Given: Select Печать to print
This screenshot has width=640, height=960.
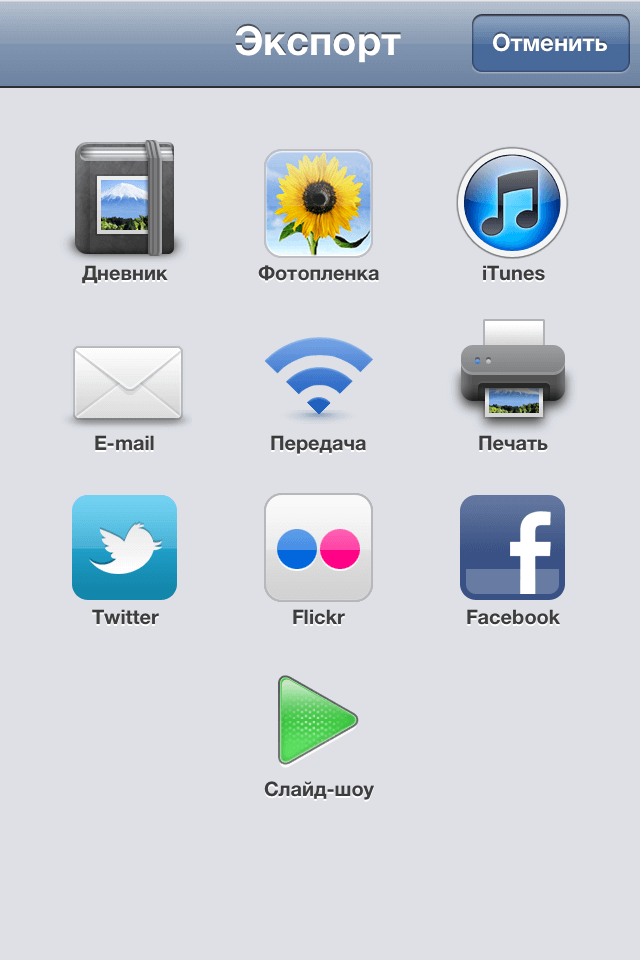Looking at the screenshot, I should (x=512, y=372).
